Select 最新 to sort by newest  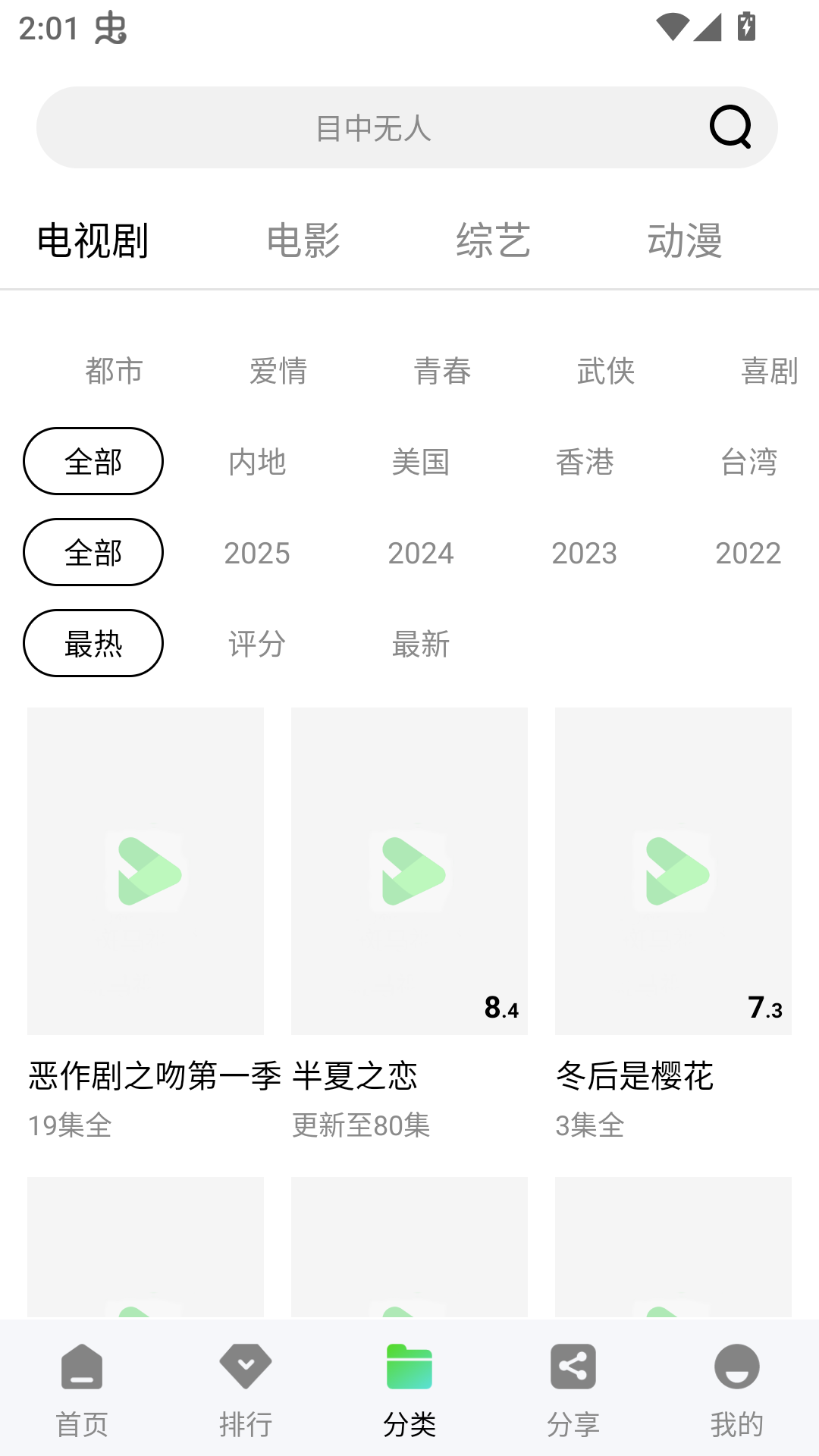(x=419, y=645)
